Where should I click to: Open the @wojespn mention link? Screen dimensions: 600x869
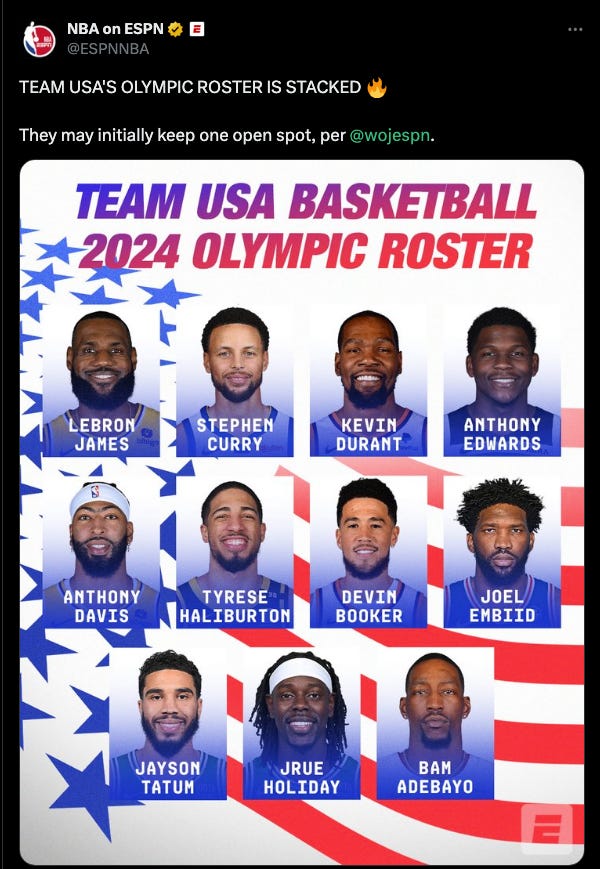(x=391, y=134)
